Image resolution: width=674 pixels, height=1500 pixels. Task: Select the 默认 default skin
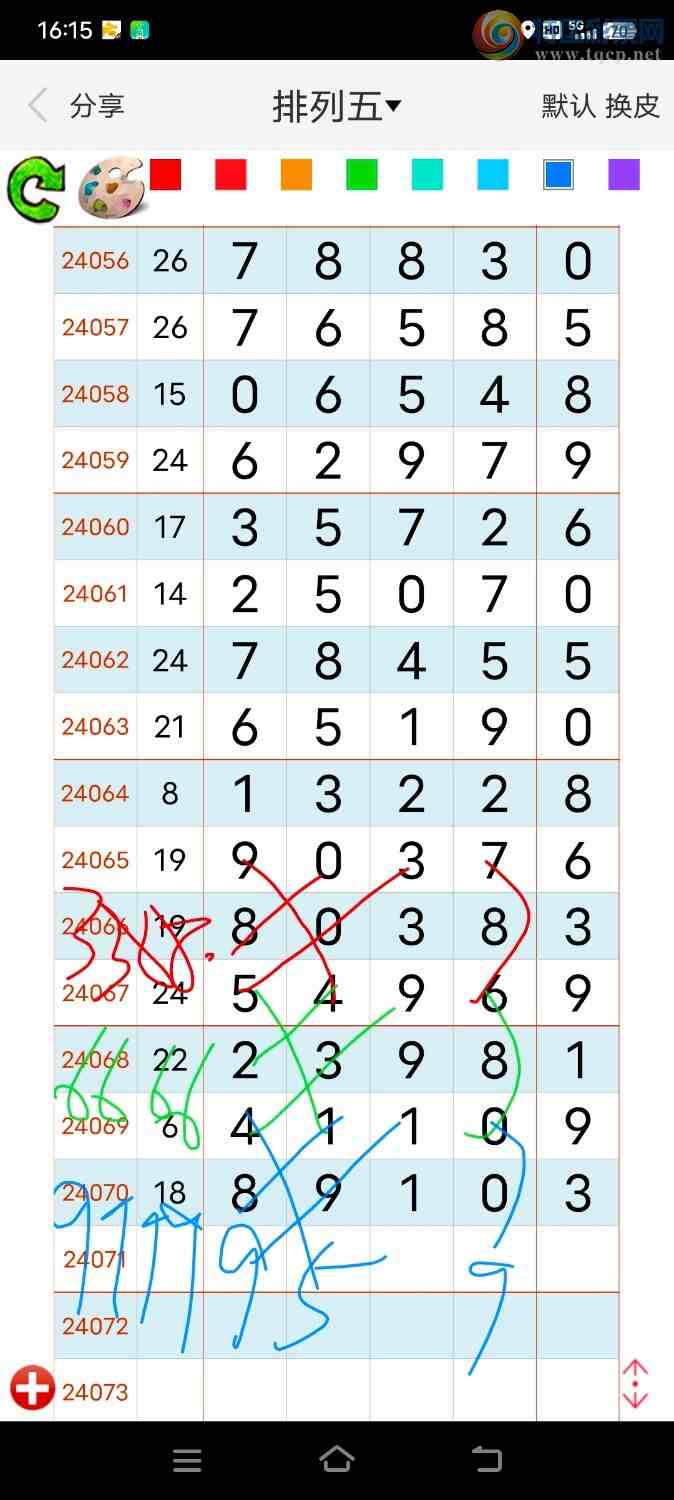pyautogui.click(x=568, y=106)
